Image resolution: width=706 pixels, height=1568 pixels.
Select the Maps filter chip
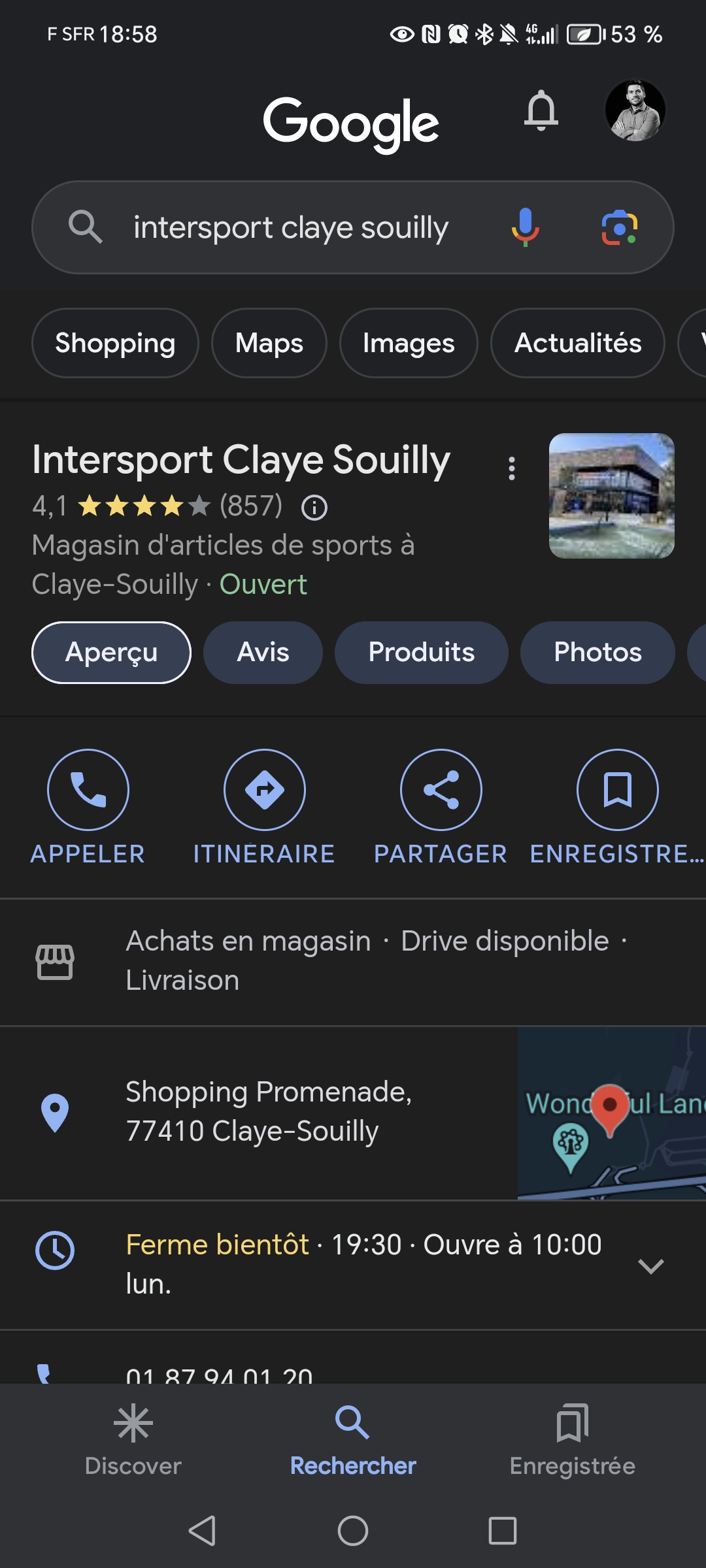269,343
